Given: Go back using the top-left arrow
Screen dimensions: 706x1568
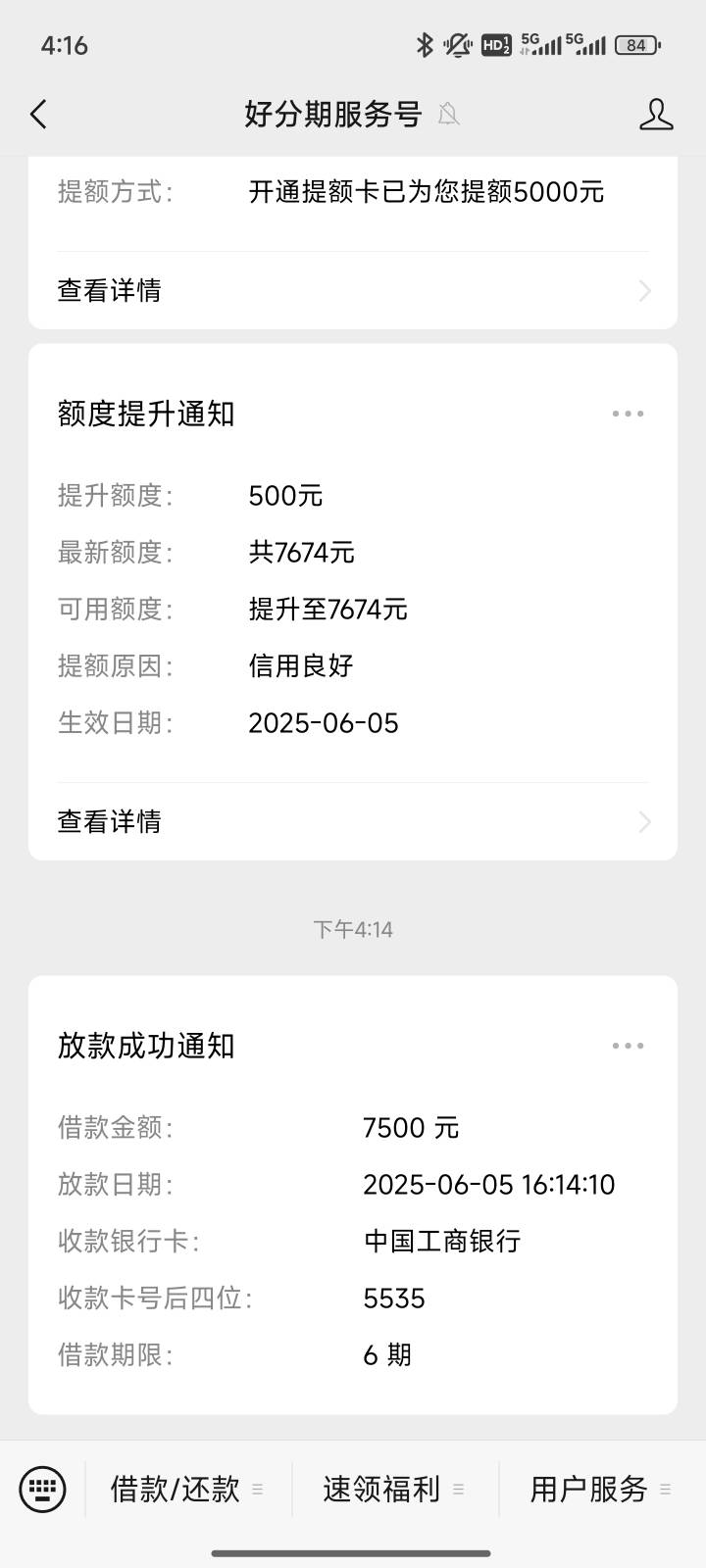Looking at the screenshot, I should 38,115.
